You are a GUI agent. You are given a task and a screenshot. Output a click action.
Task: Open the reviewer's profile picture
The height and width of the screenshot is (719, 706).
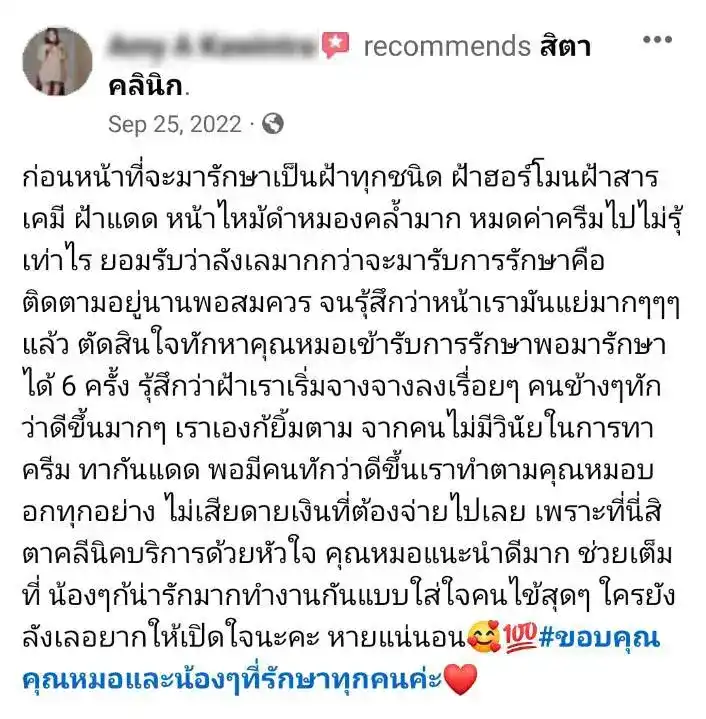tap(57, 61)
